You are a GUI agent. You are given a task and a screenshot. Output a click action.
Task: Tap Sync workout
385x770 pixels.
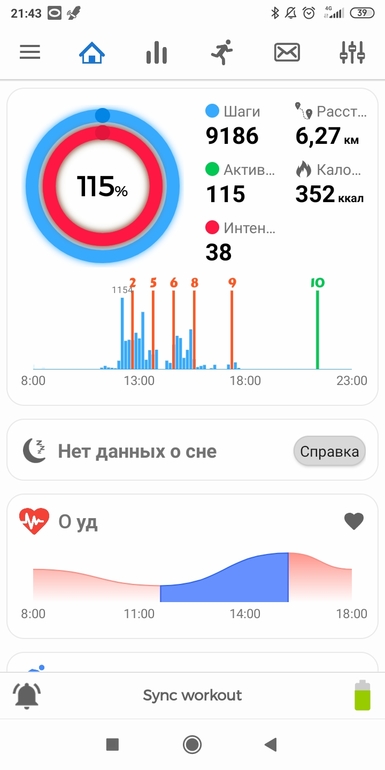click(x=192, y=695)
